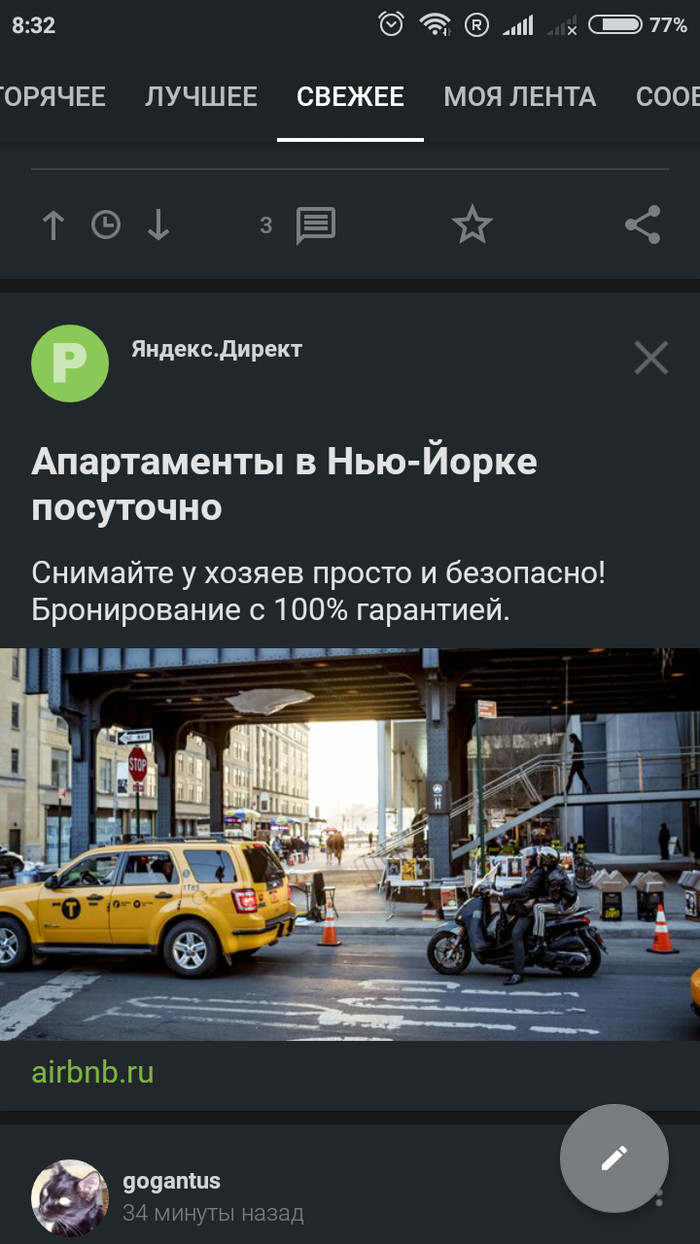Open the New York apartments ad image
This screenshot has height=1244, width=700.
pos(350,843)
